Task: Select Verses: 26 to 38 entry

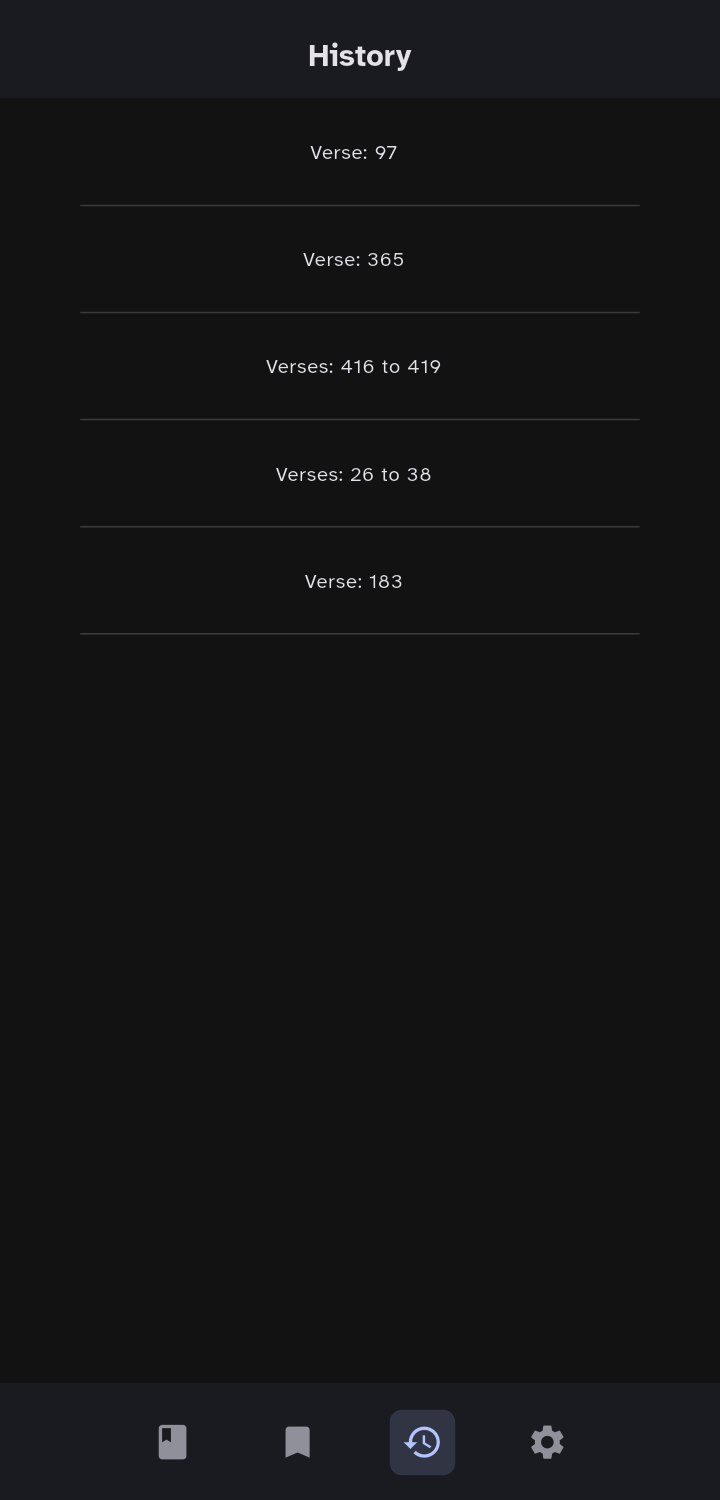Action: pos(354,475)
